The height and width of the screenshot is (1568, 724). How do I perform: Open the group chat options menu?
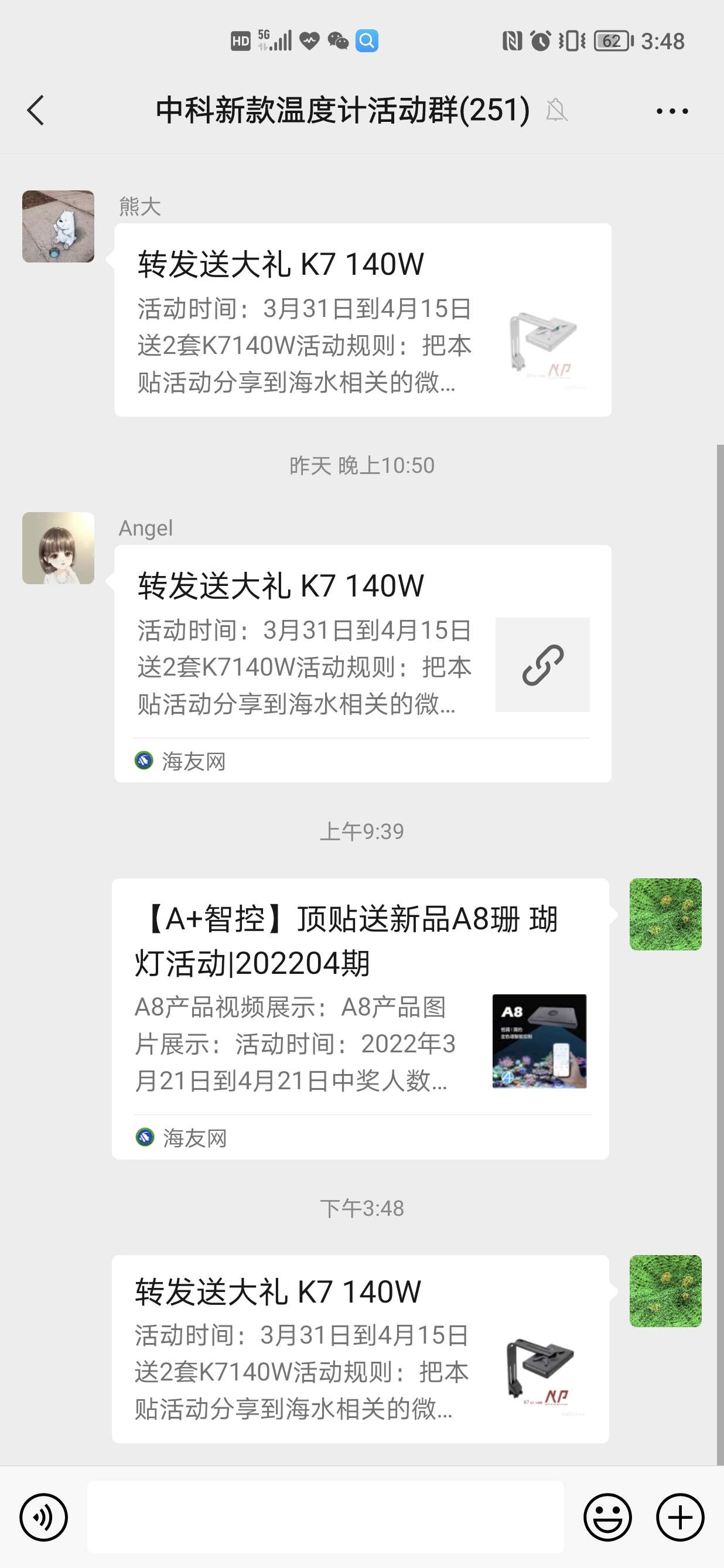pos(672,111)
